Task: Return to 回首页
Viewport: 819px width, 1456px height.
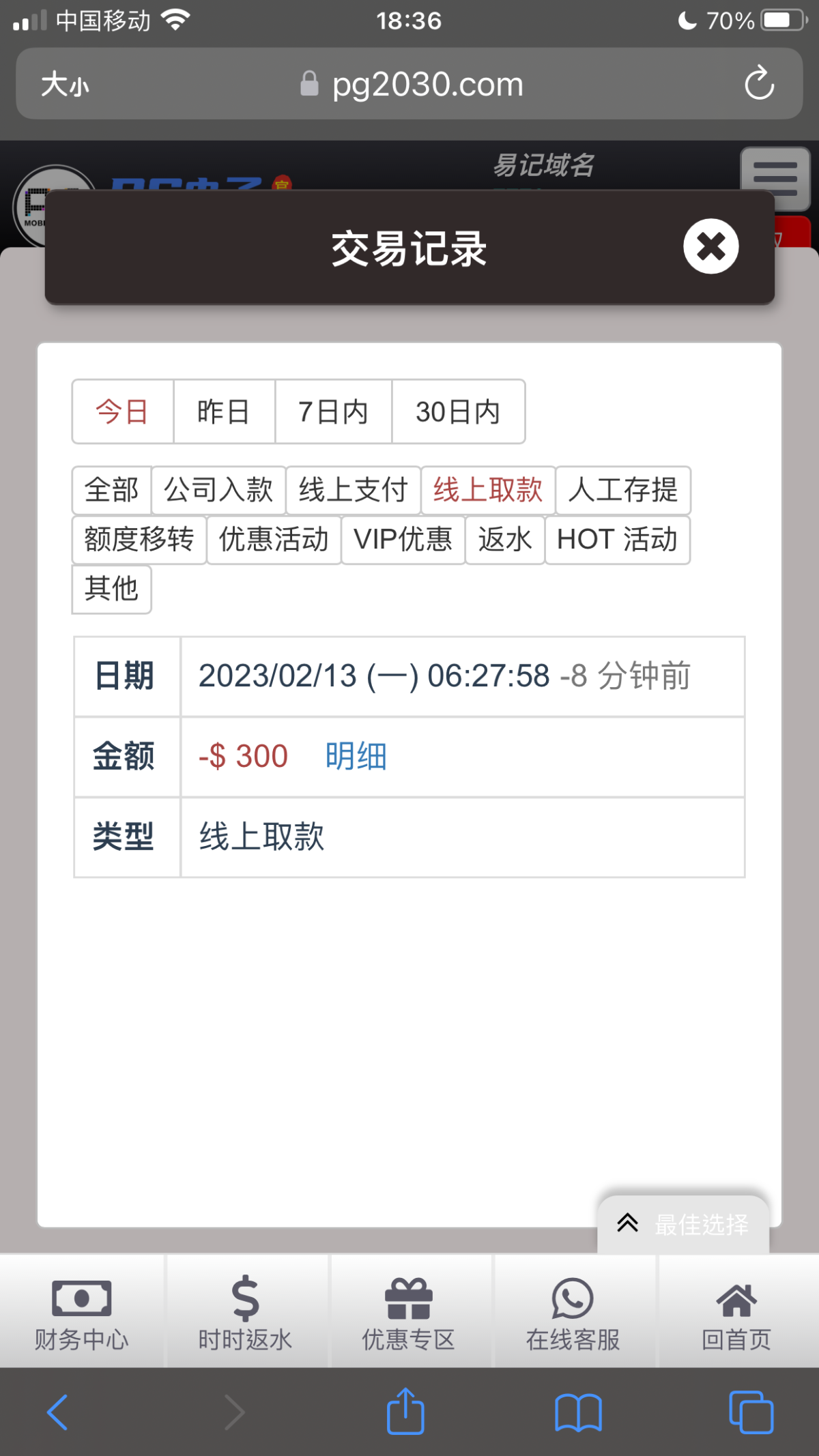Action: coord(736,1311)
